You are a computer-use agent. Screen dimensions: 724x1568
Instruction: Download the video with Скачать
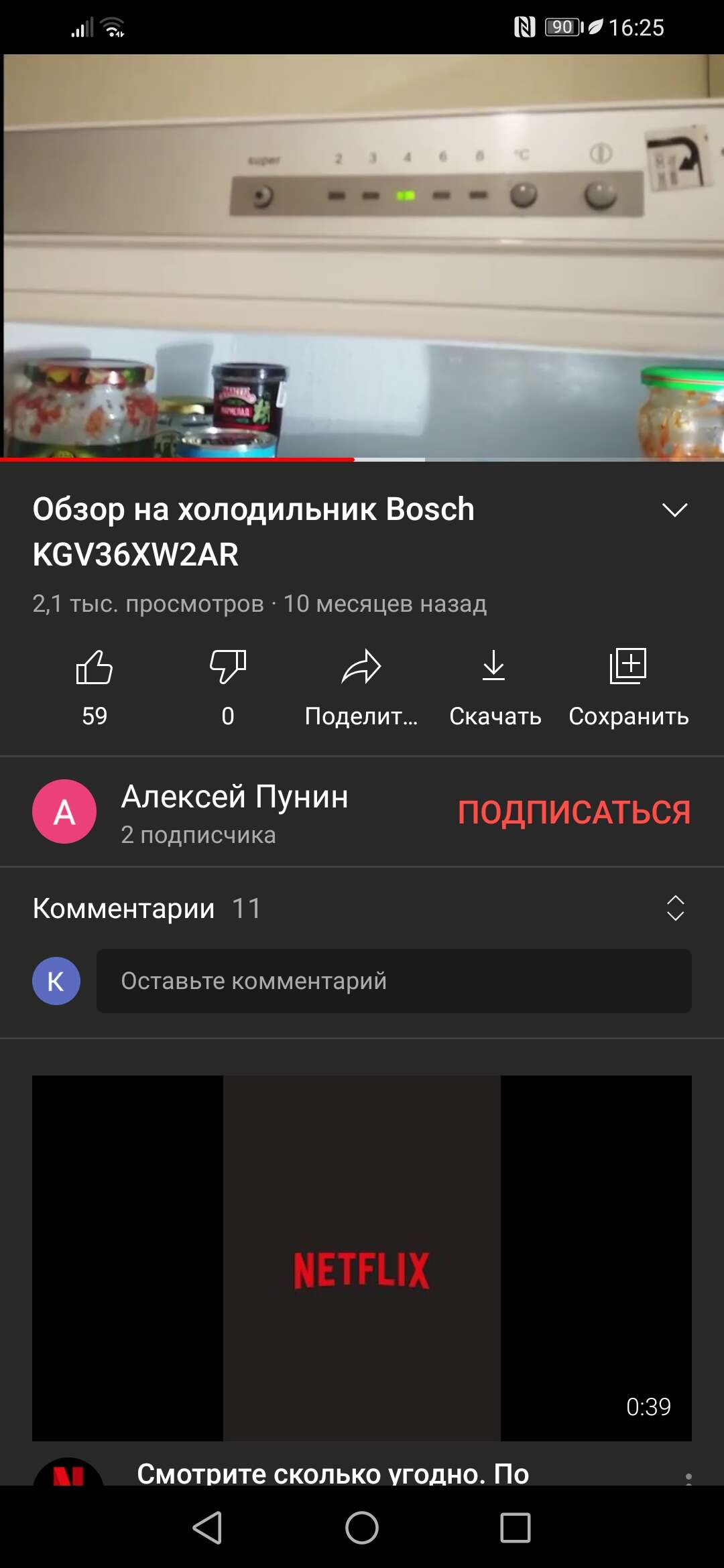(x=495, y=687)
